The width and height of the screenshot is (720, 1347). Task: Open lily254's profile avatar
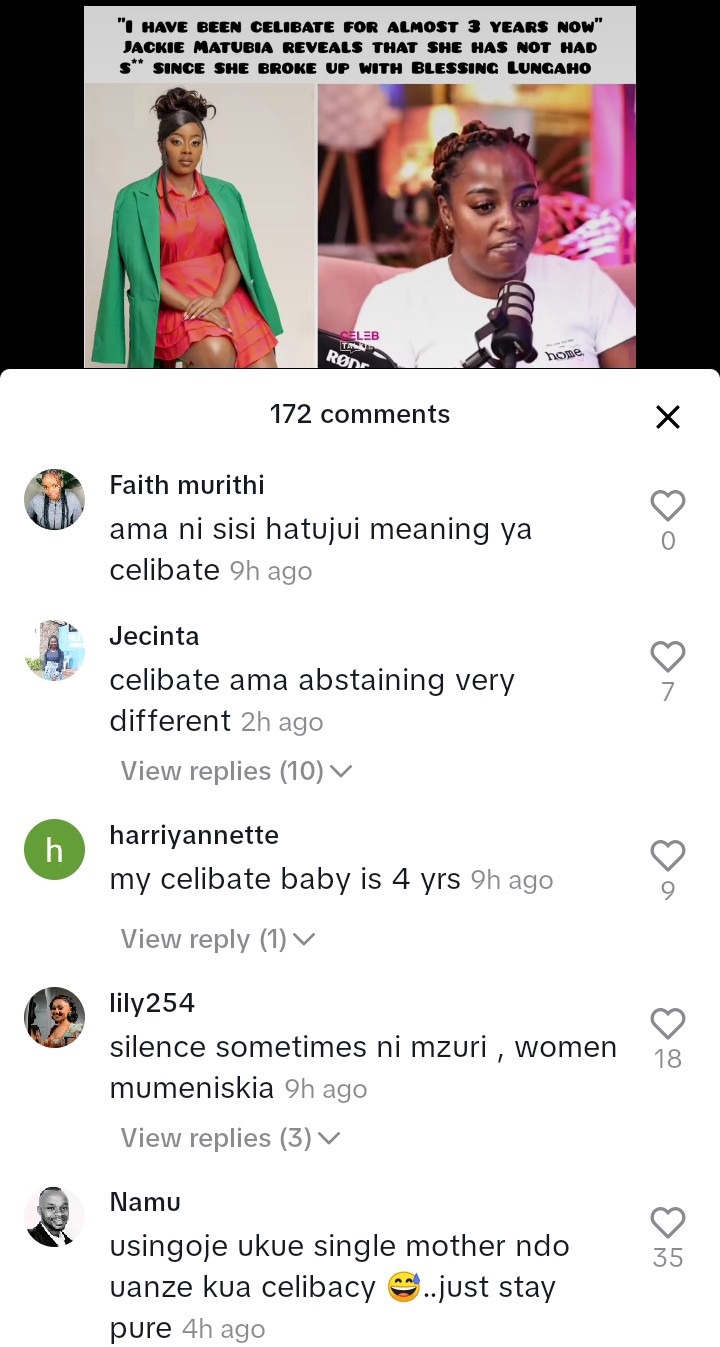pos(54,1017)
